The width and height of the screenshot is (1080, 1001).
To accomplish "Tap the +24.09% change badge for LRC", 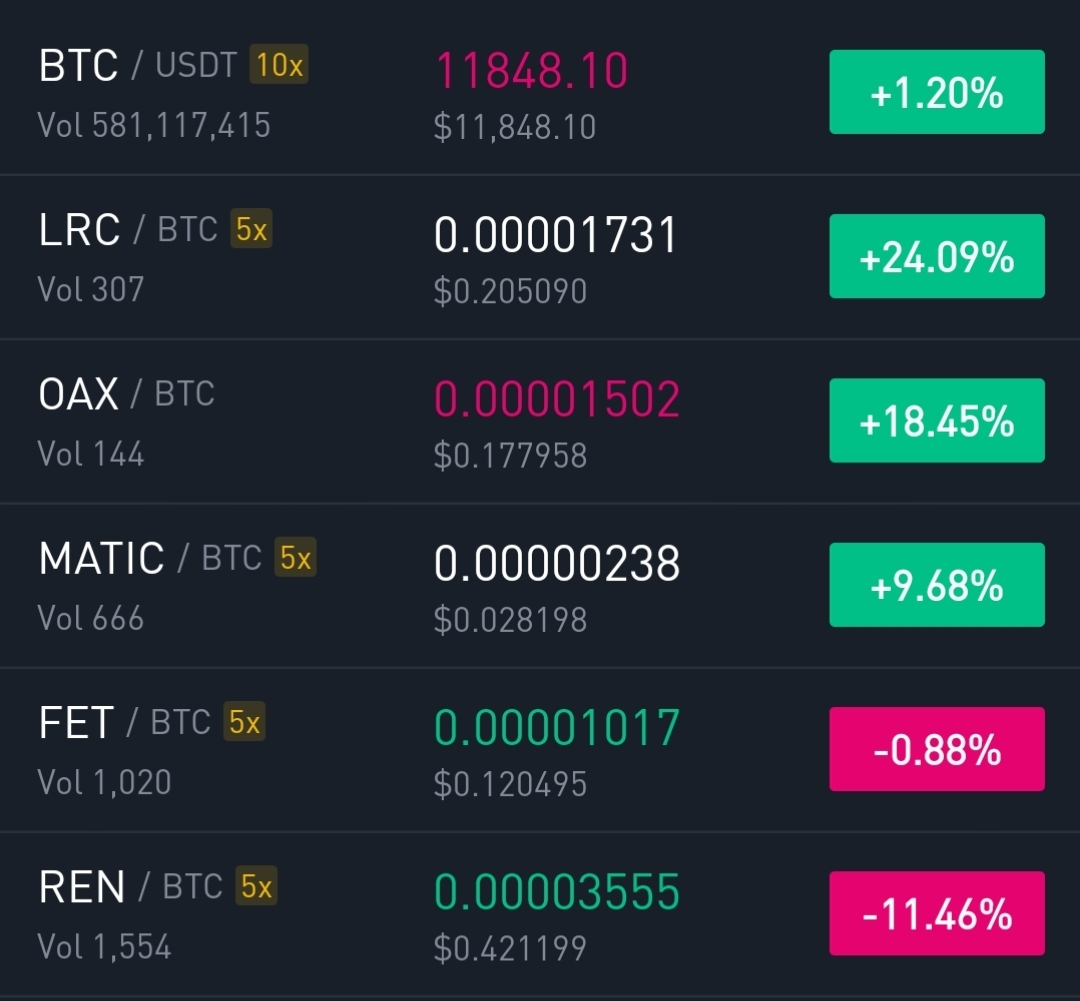I will coord(936,256).
